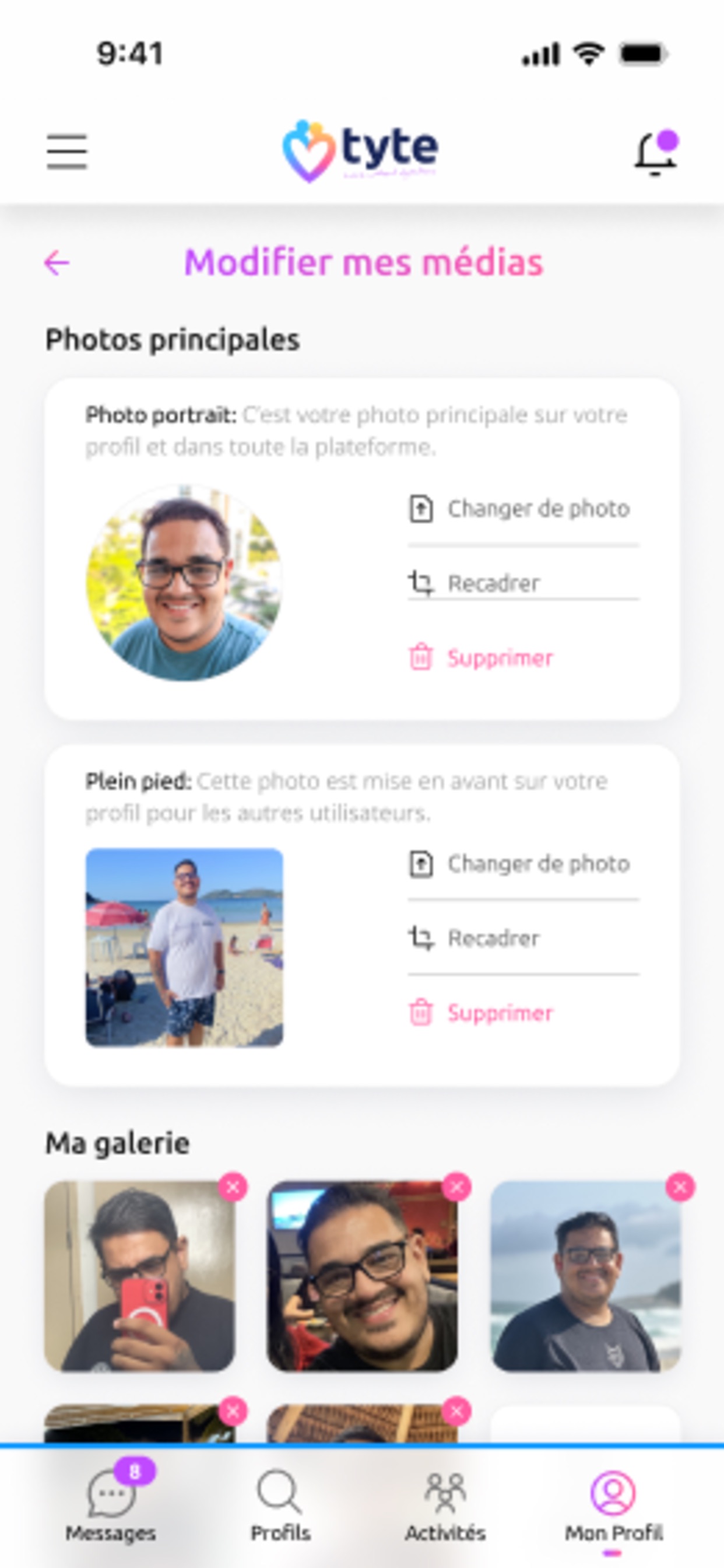Remove the close-up smiling gallery photo
The height and width of the screenshot is (1568, 724).
pos(456,1187)
